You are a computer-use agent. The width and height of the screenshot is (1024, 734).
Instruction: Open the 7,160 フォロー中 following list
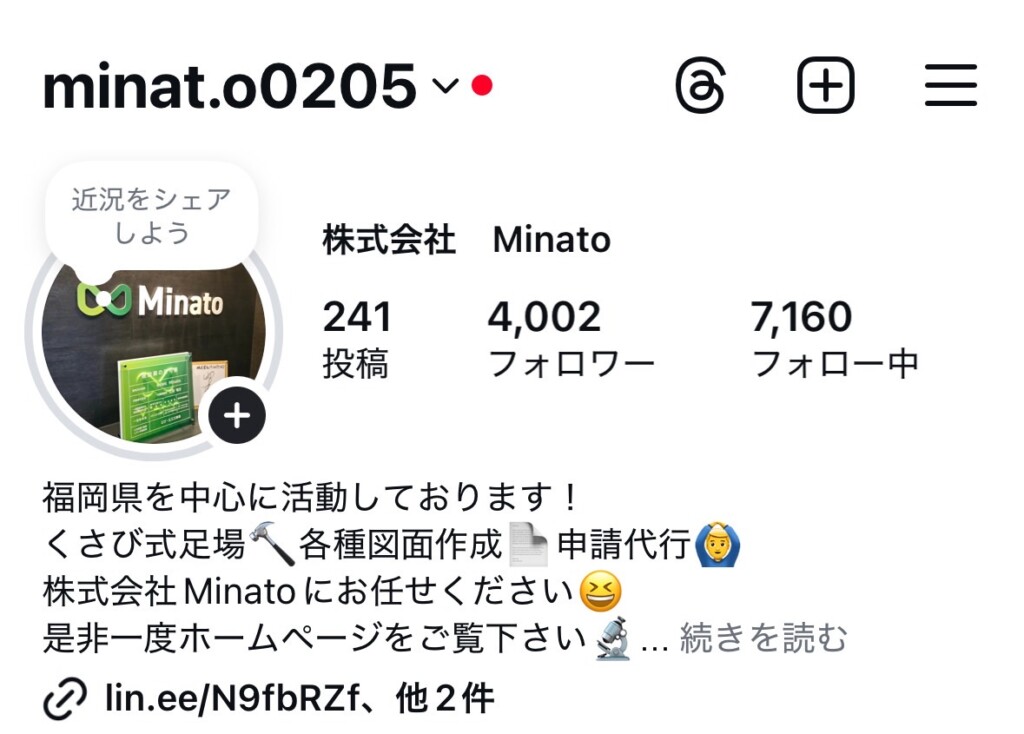(833, 340)
